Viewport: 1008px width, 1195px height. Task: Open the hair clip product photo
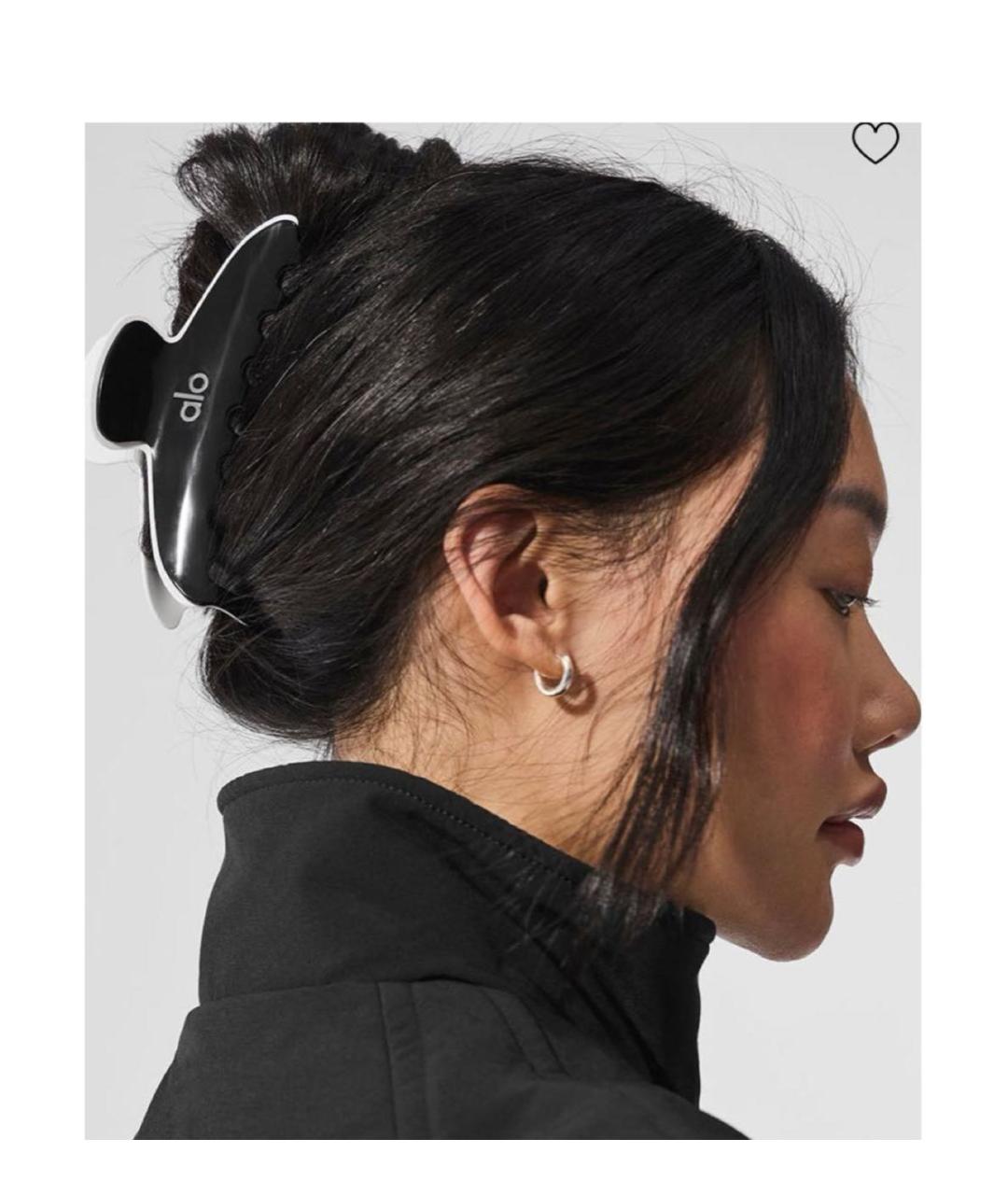(x=502, y=631)
